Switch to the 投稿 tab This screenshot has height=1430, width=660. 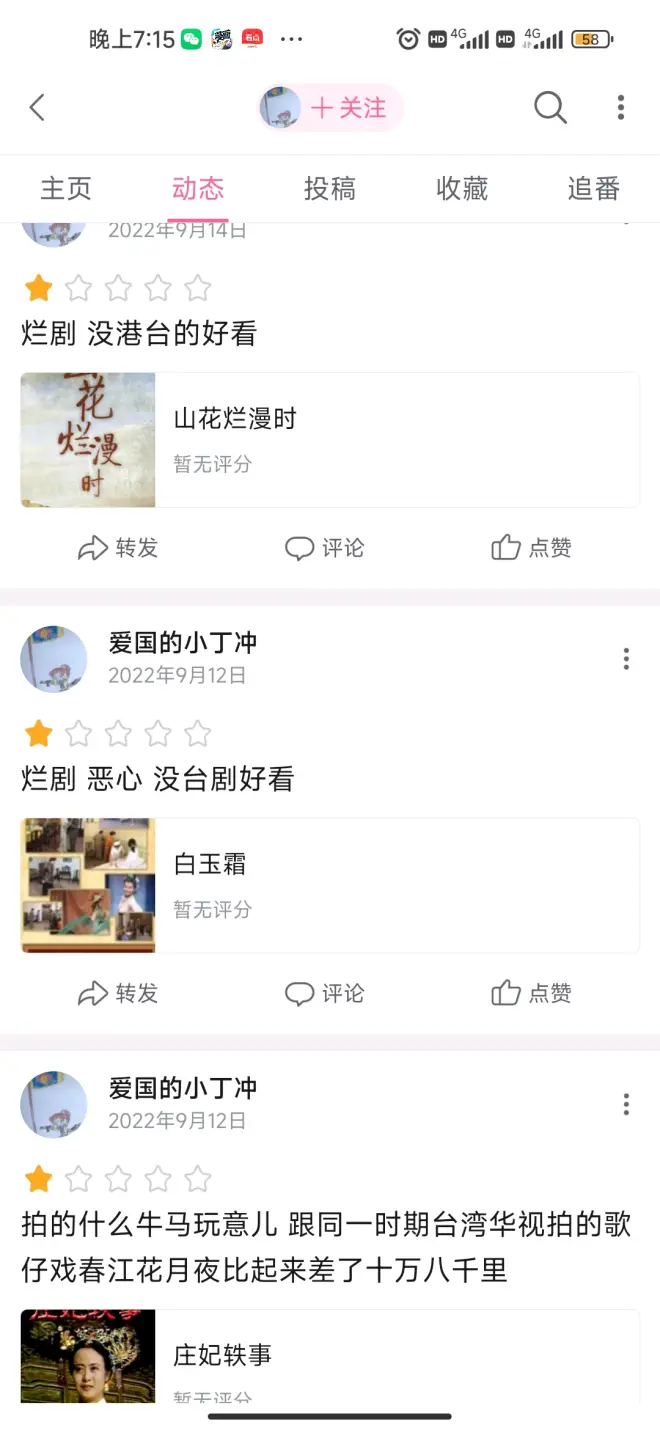pyautogui.click(x=330, y=189)
